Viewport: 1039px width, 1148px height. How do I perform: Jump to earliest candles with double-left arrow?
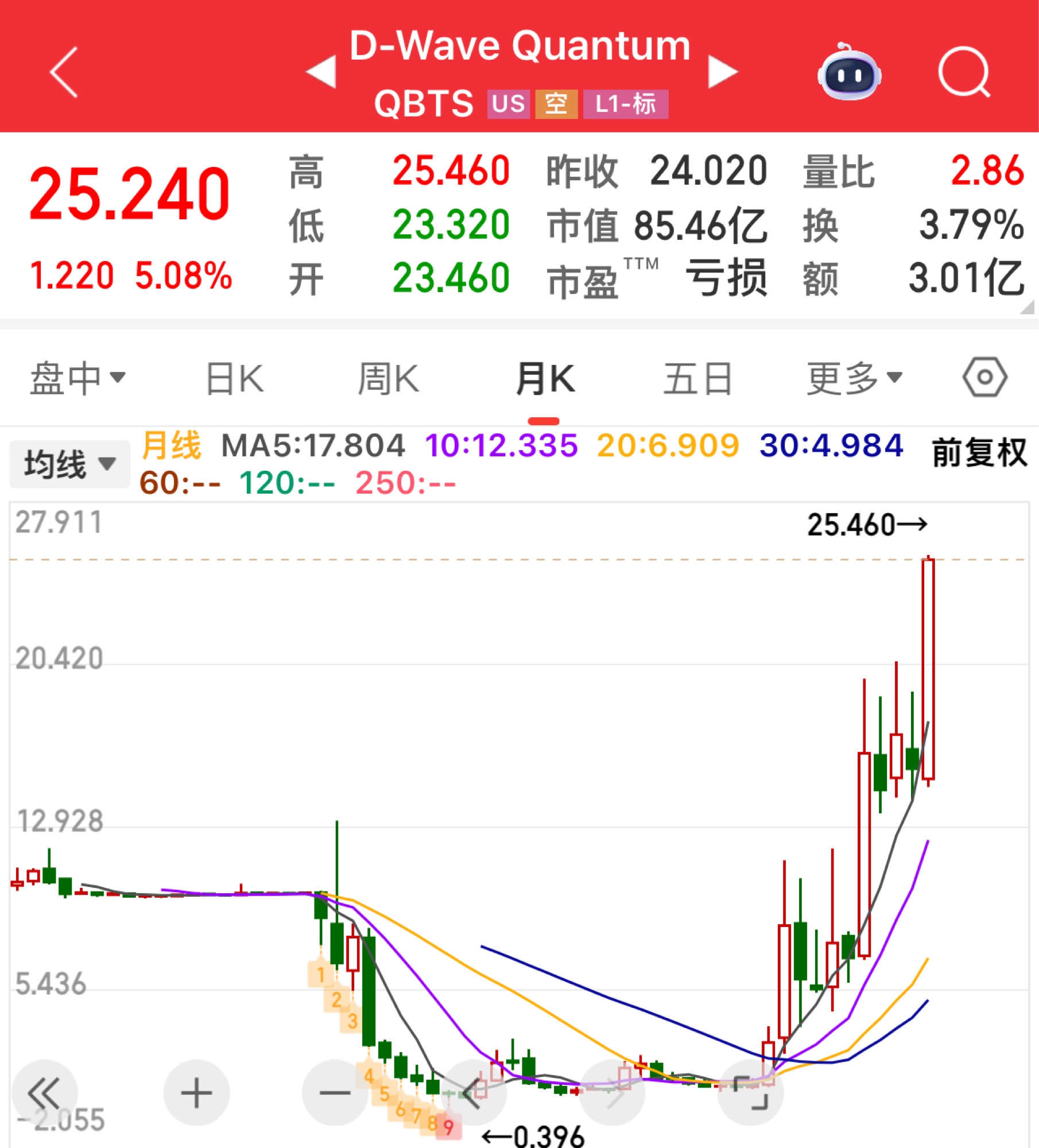45,1092
